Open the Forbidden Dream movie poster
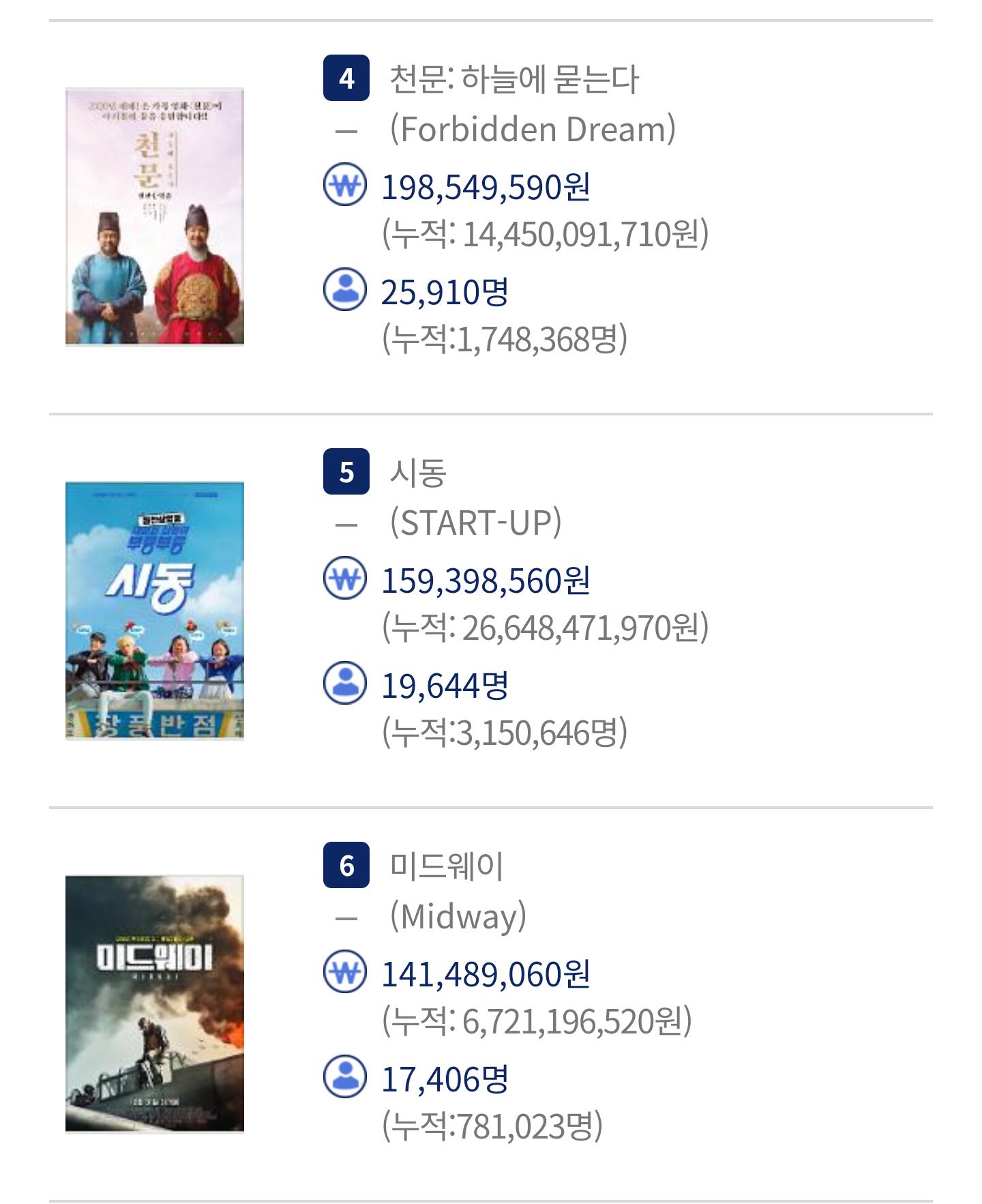The image size is (982, 1204). [155, 217]
